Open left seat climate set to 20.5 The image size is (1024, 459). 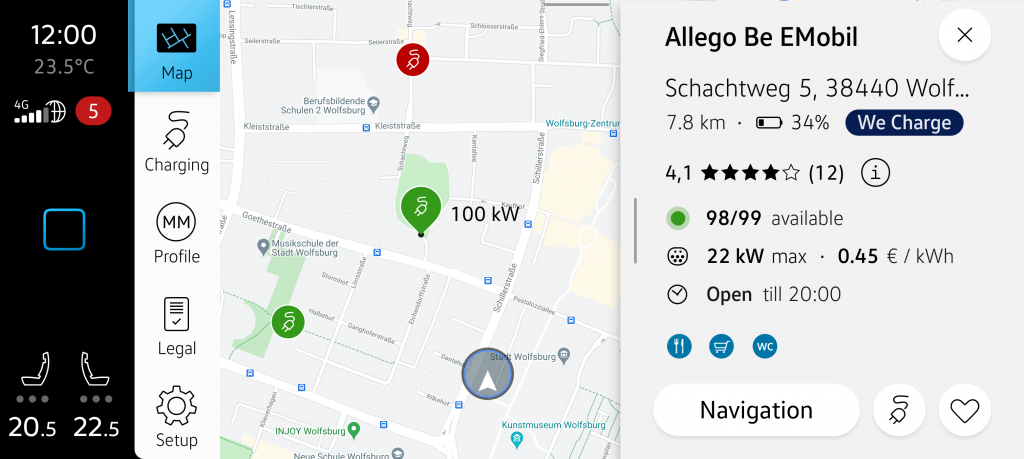(35, 395)
